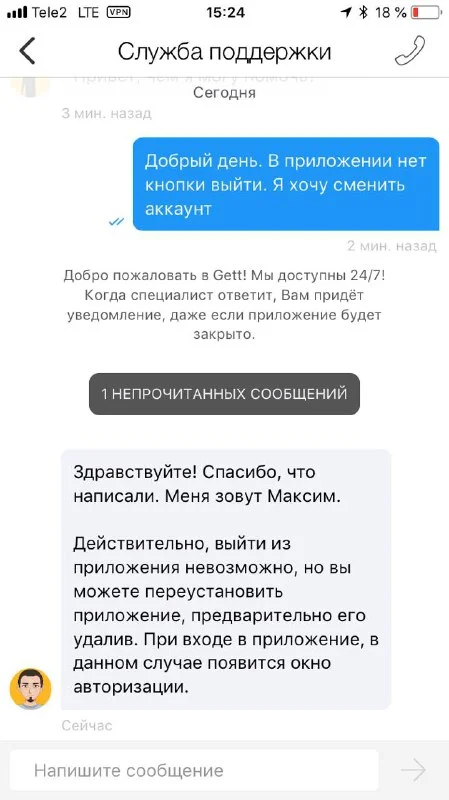Tap the 1 непрочитанных сообщений banner
This screenshot has width=449, height=800.
click(224, 394)
